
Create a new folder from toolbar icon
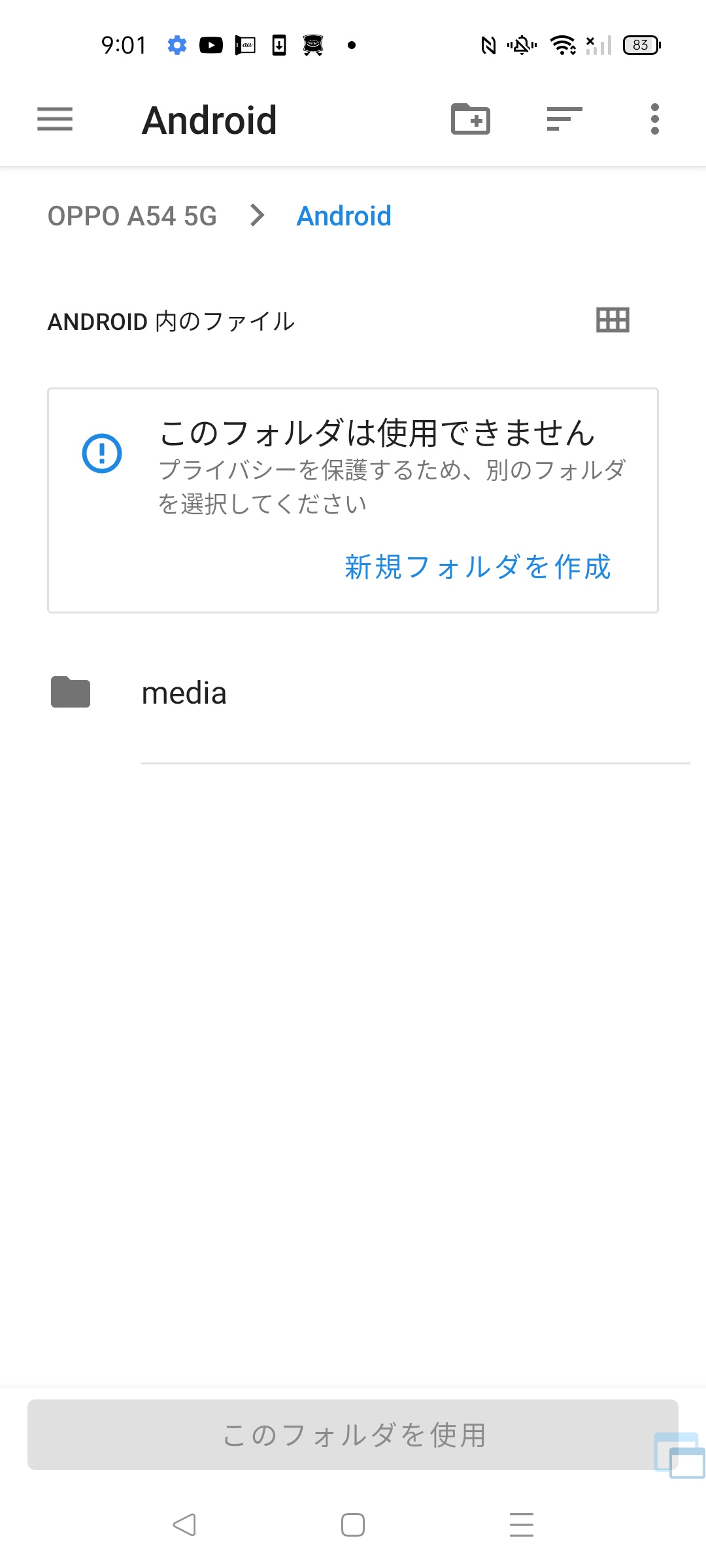point(471,120)
